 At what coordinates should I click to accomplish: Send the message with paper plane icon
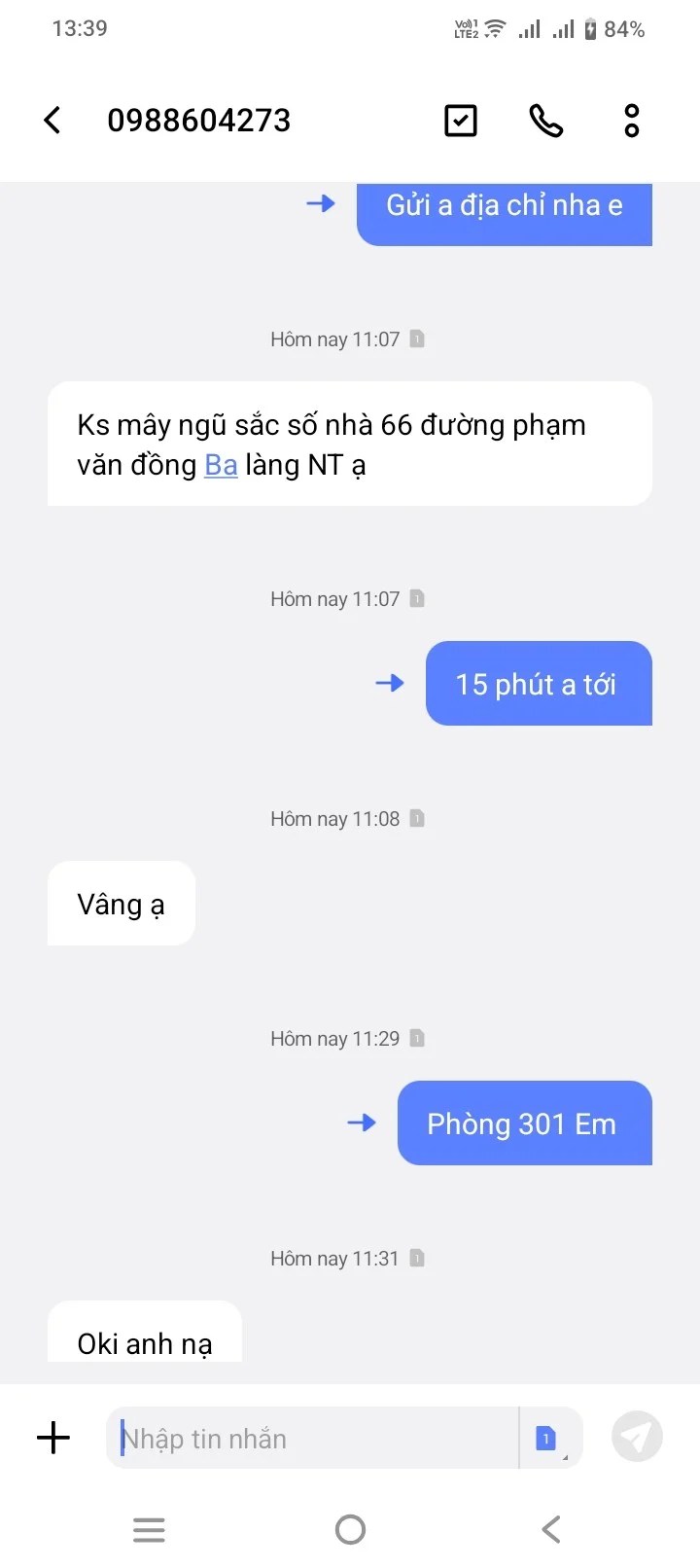coord(637,1437)
